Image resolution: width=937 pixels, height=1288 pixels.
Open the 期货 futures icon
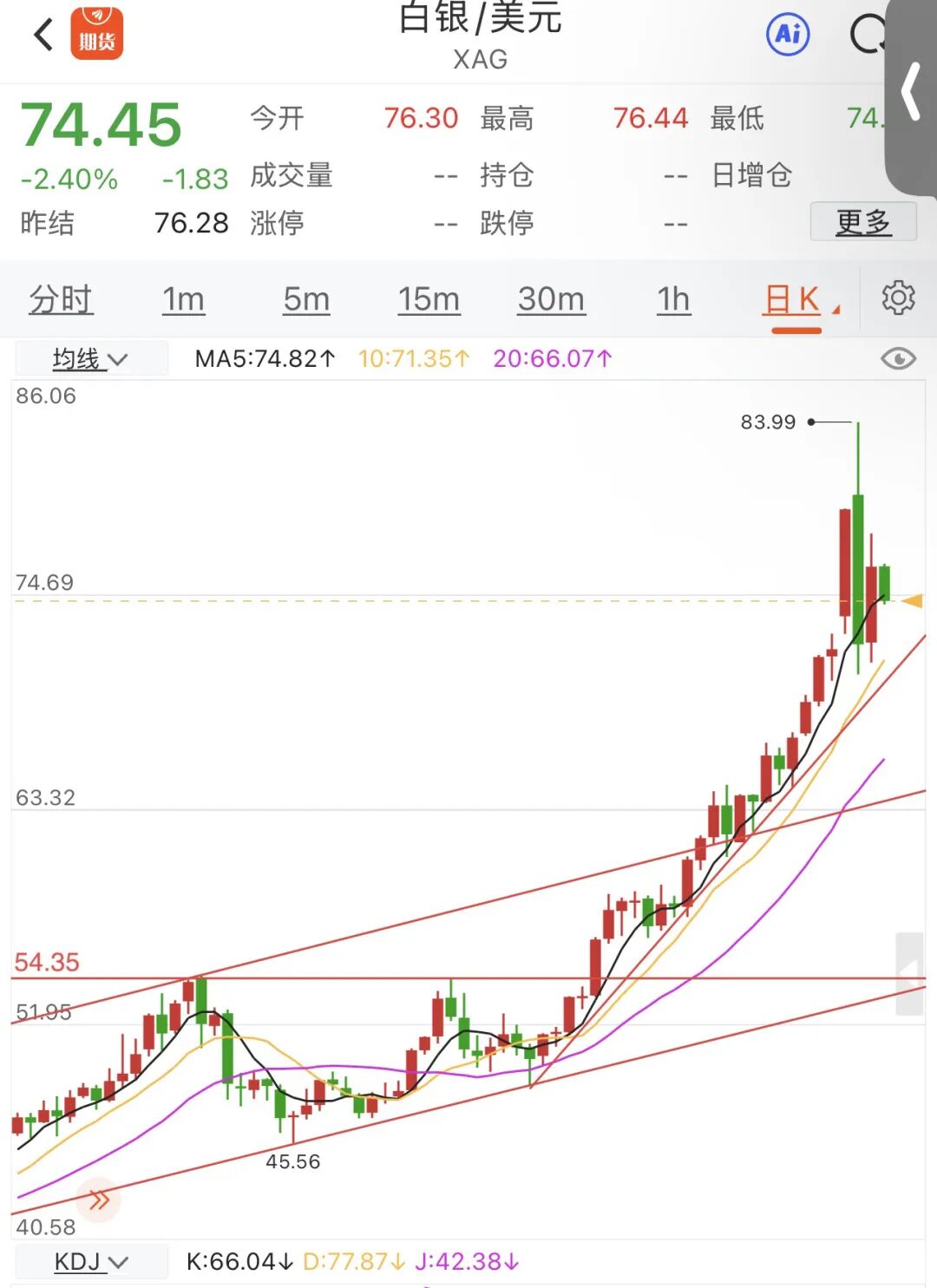click(97, 35)
